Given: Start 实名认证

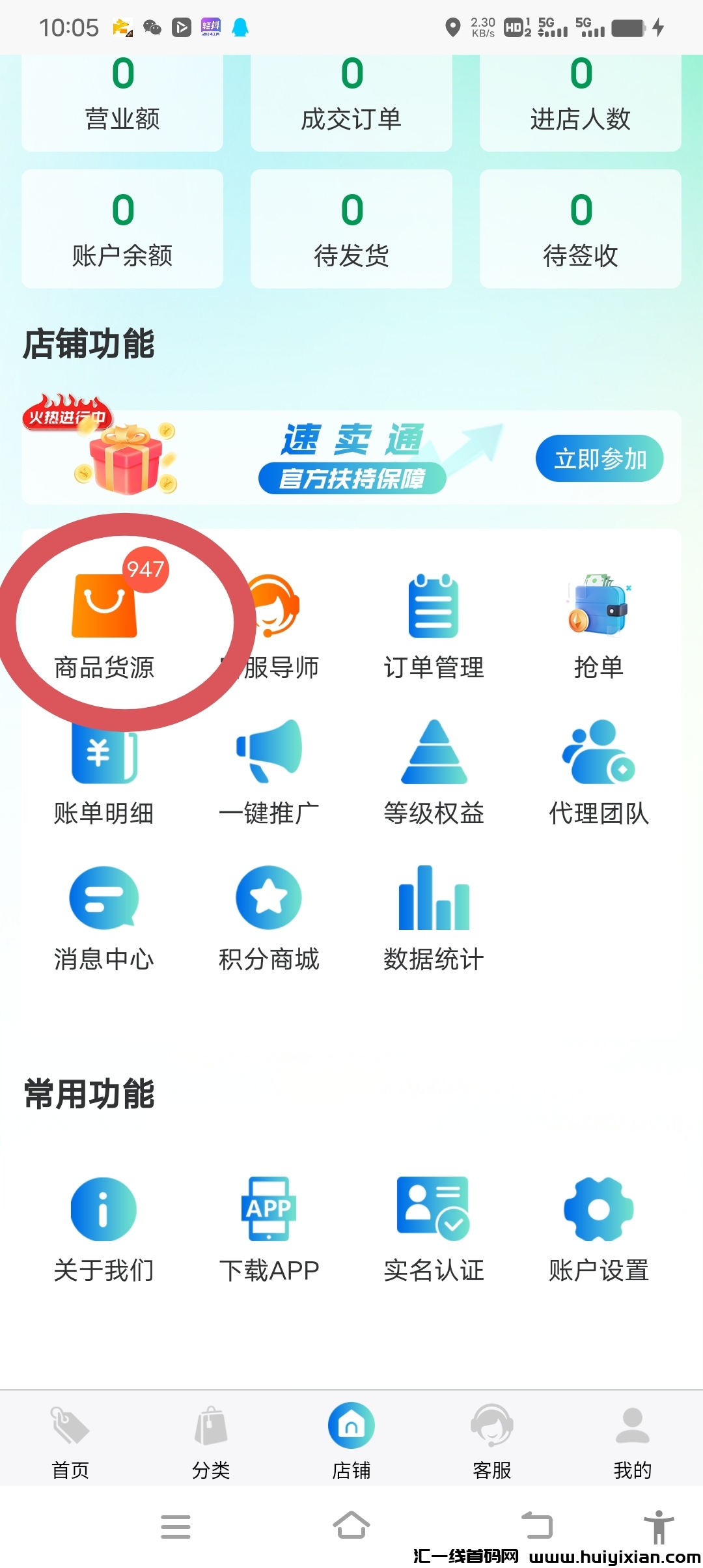Looking at the screenshot, I should [434, 1227].
